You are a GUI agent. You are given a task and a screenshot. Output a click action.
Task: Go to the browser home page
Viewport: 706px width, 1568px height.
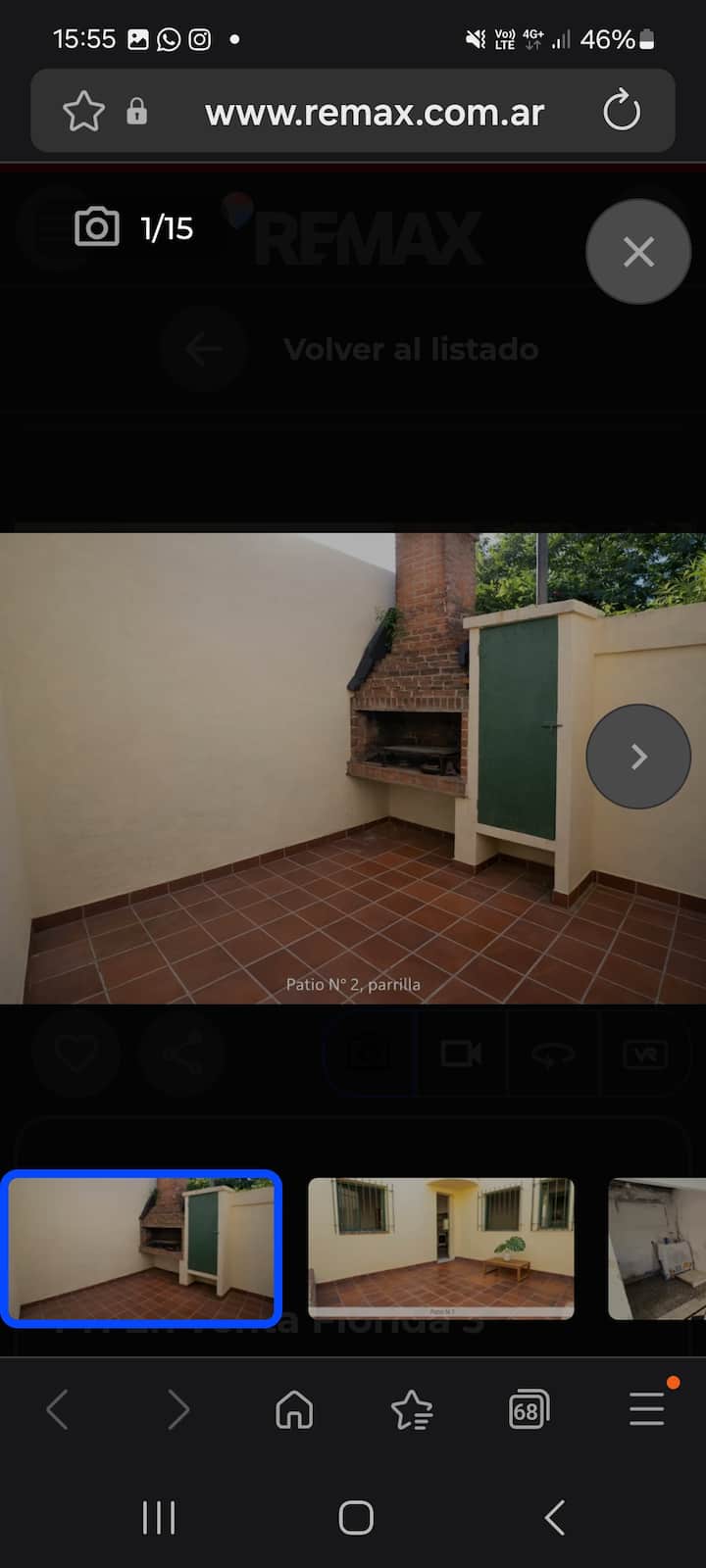click(x=294, y=1410)
